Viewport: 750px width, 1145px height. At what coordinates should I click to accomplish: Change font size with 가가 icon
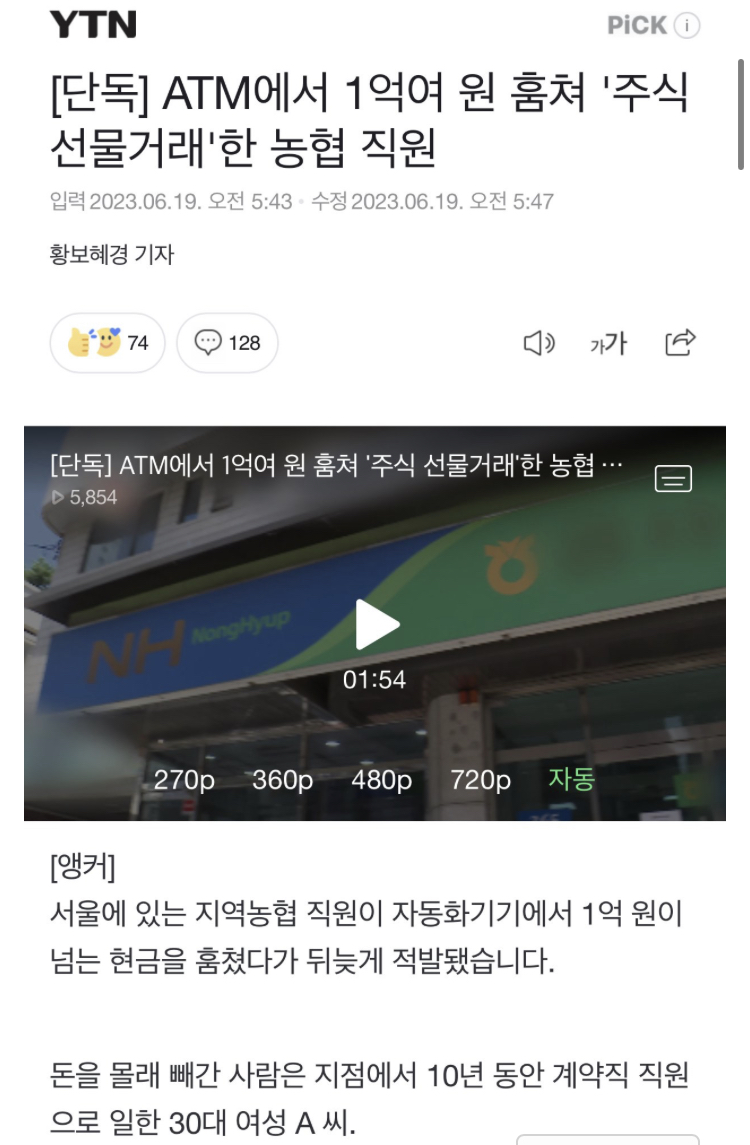tap(608, 343)
